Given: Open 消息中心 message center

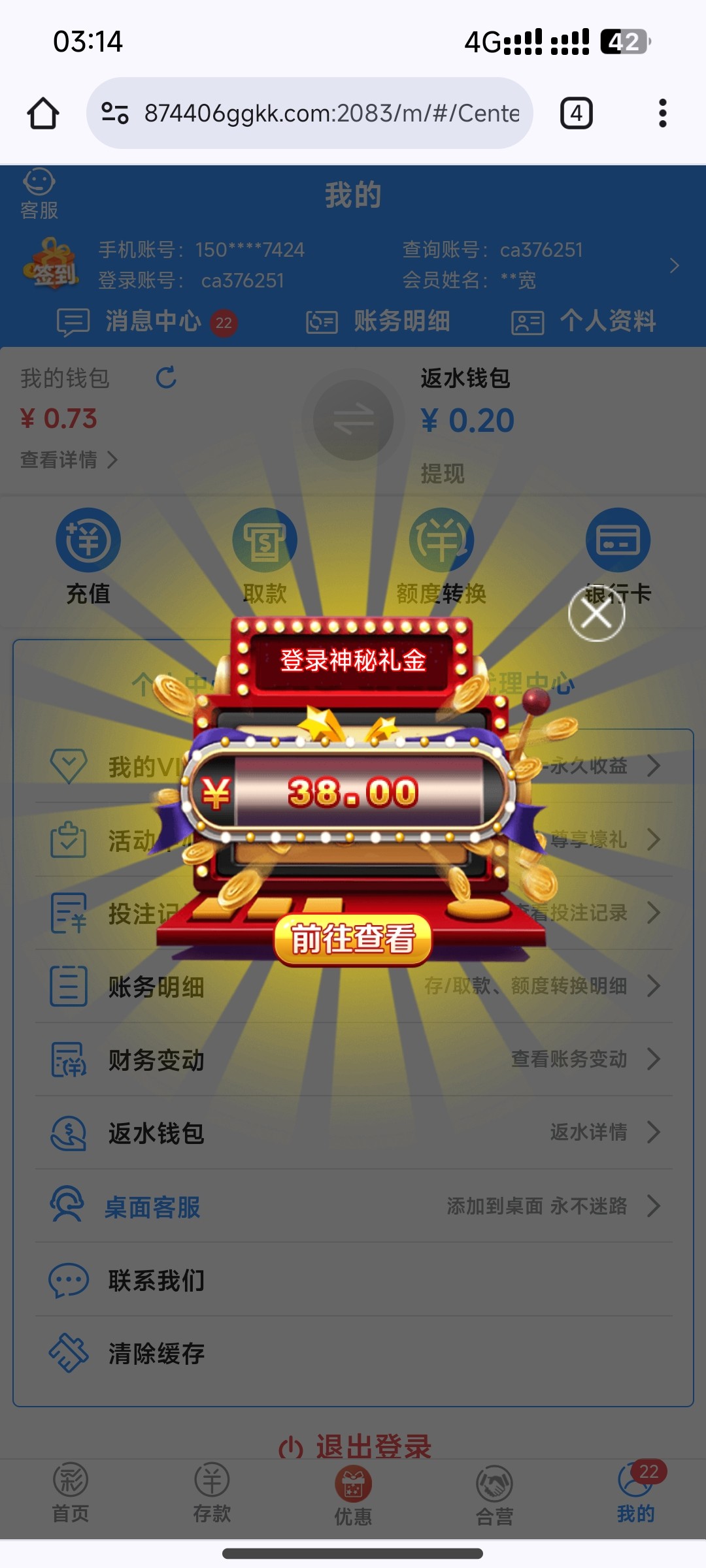Looking at the screenshot, I should click(147, 321).
